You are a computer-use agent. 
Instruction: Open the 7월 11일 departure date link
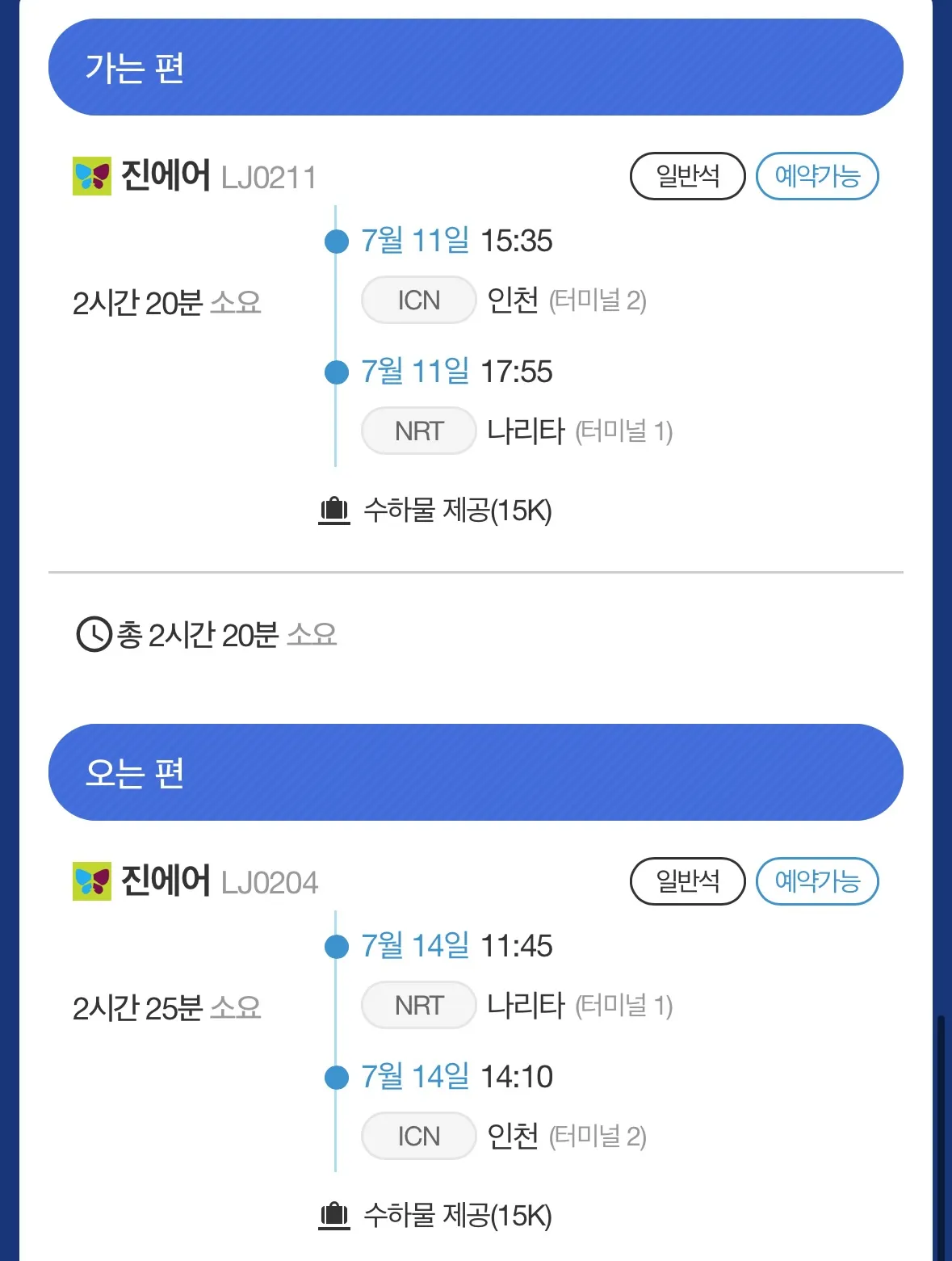[416, 241]
